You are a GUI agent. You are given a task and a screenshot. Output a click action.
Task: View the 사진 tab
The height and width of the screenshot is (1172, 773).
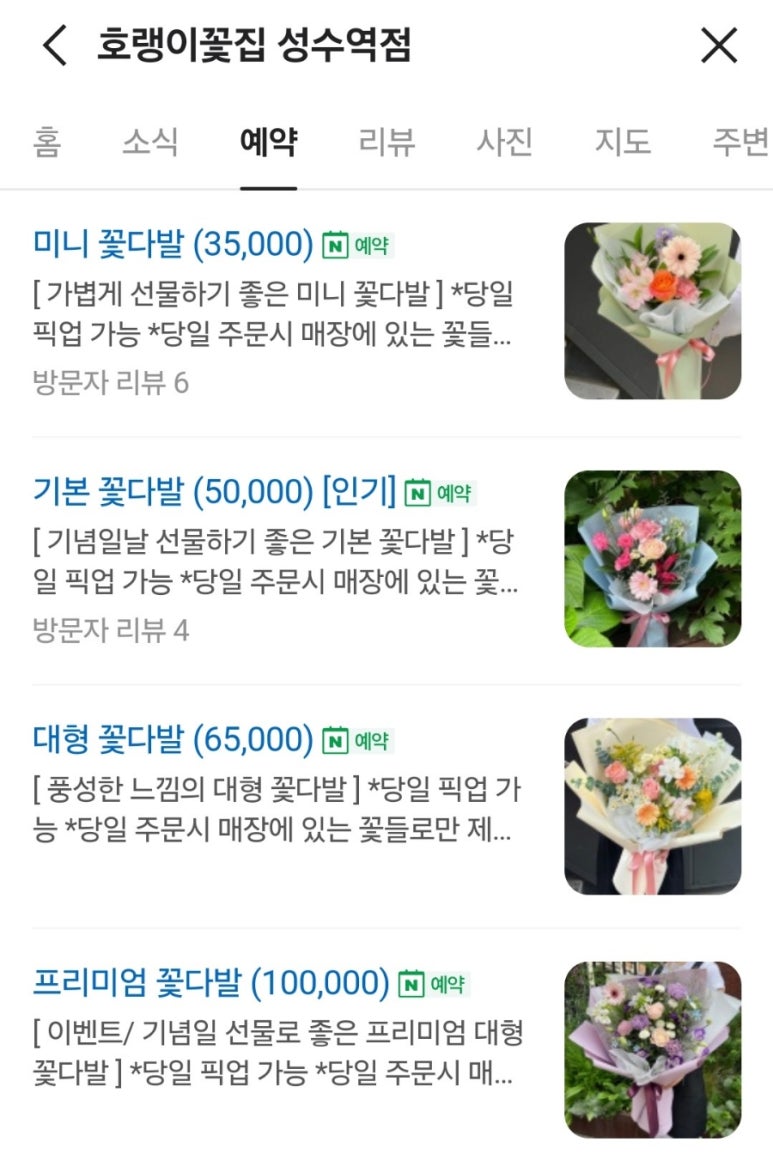pos(504,142)
